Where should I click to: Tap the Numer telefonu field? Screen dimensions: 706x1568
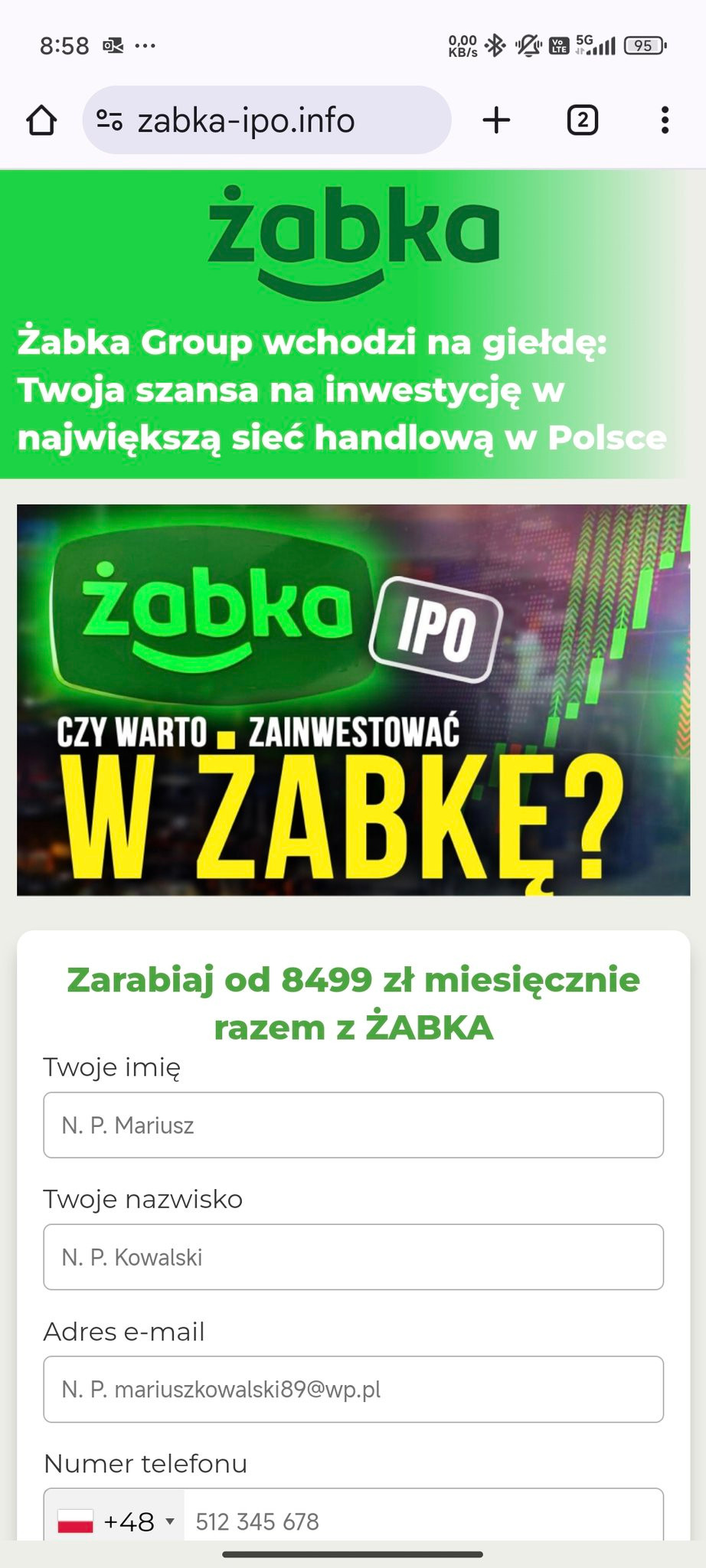click(x=421, y=1521)
